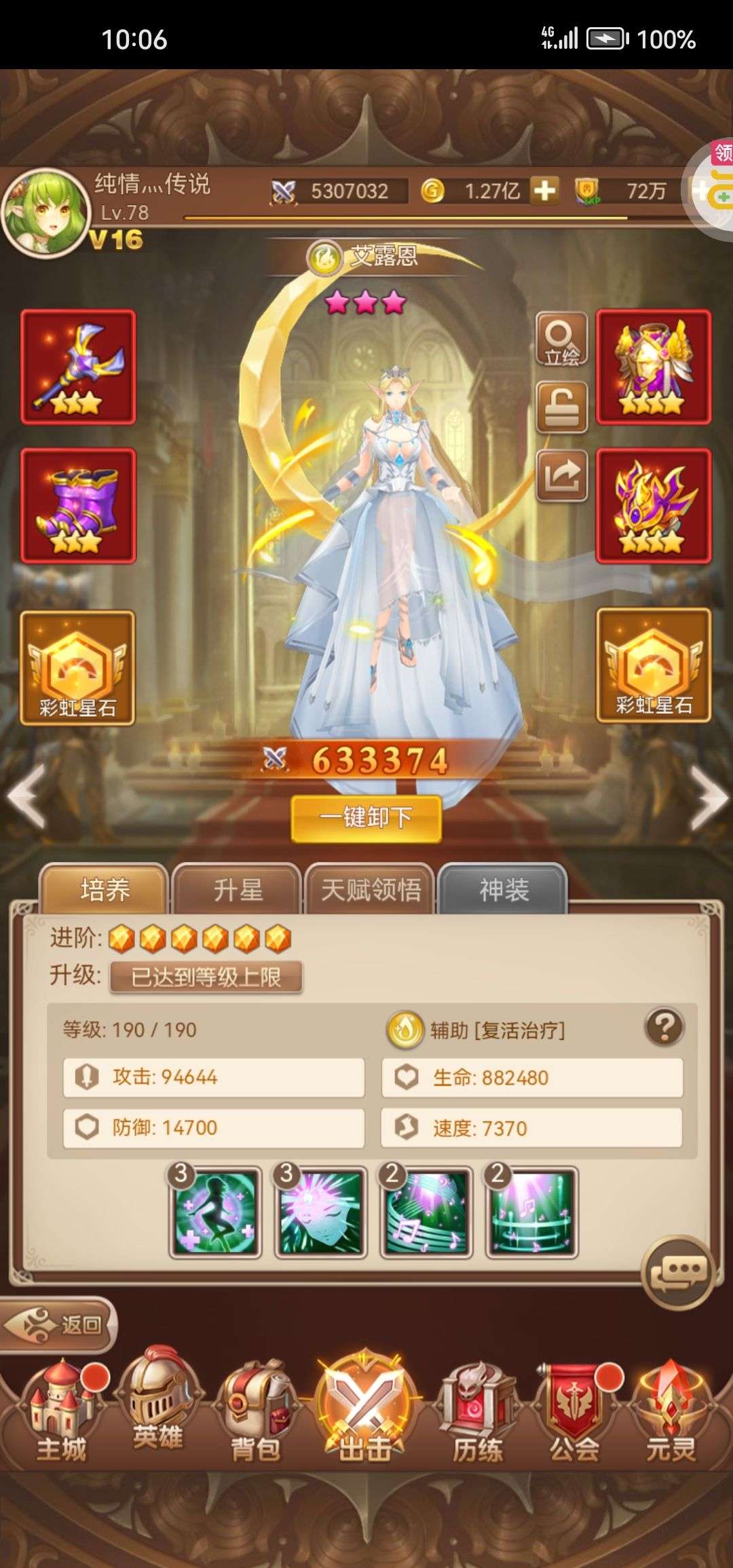Viewport: 733px width, 1568px height.
Task: Open the 立绘 portrait view button
Action: (x=561, y=340)
